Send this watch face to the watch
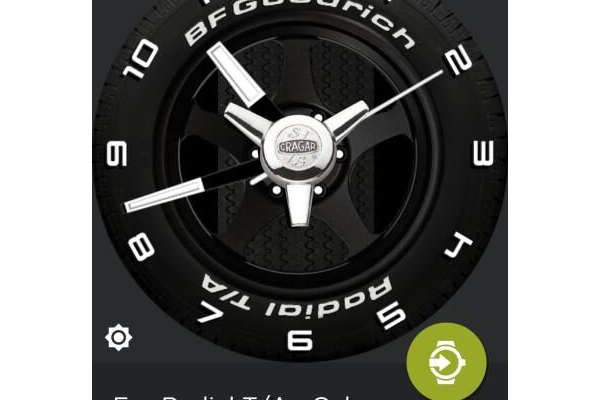600x400 pixels. click(x=446, y=362)
